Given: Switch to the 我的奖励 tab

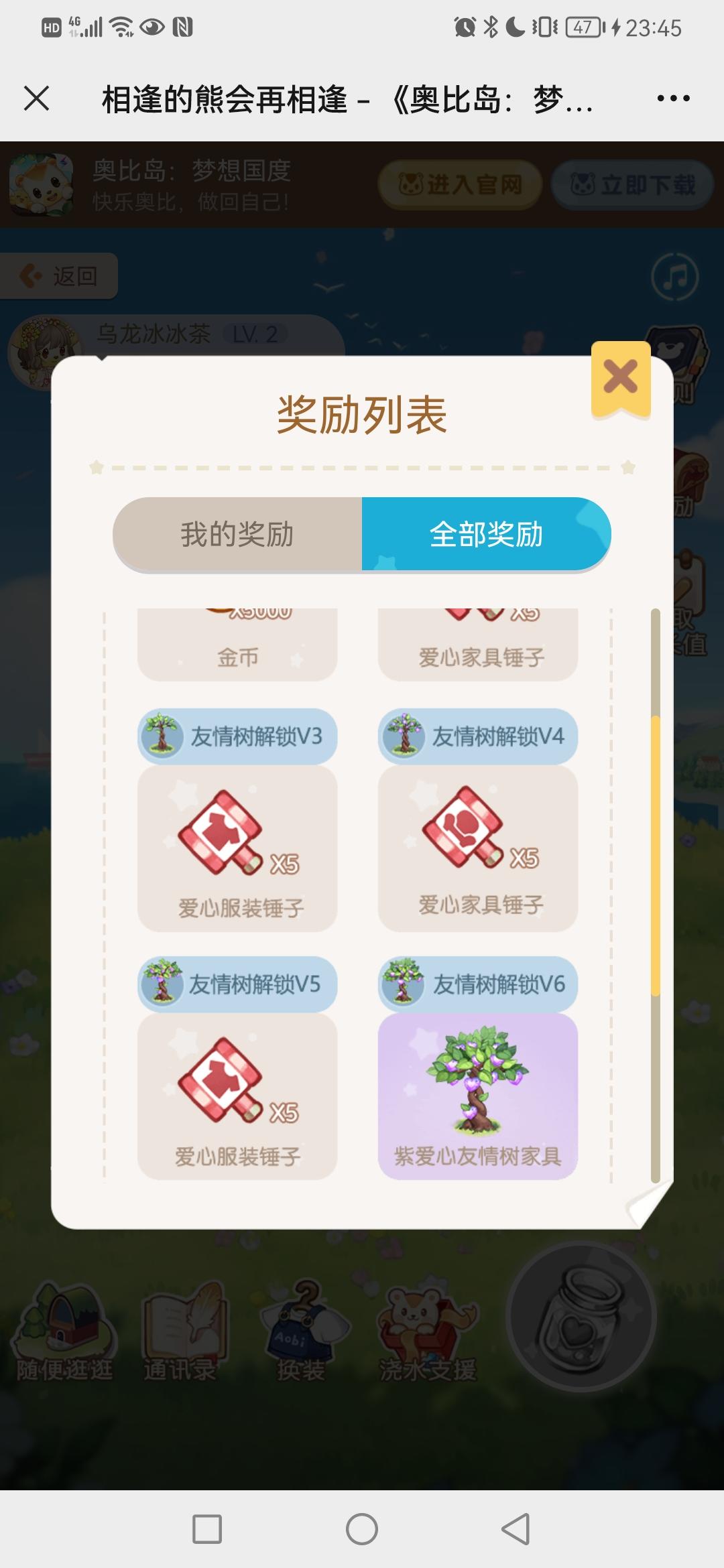Looking at the screenshot, I should point(239,533).
